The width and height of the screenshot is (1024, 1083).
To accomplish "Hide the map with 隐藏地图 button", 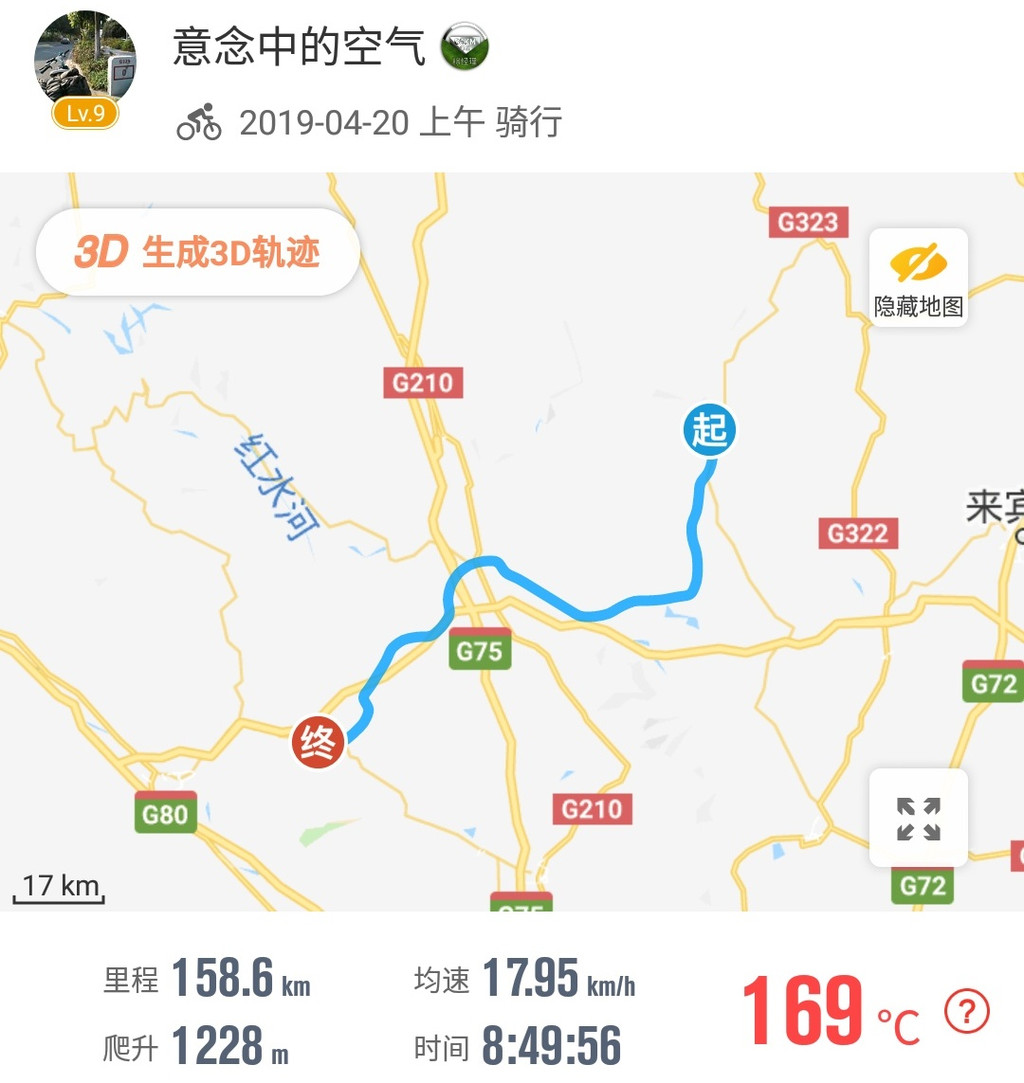I will (918, 279).
